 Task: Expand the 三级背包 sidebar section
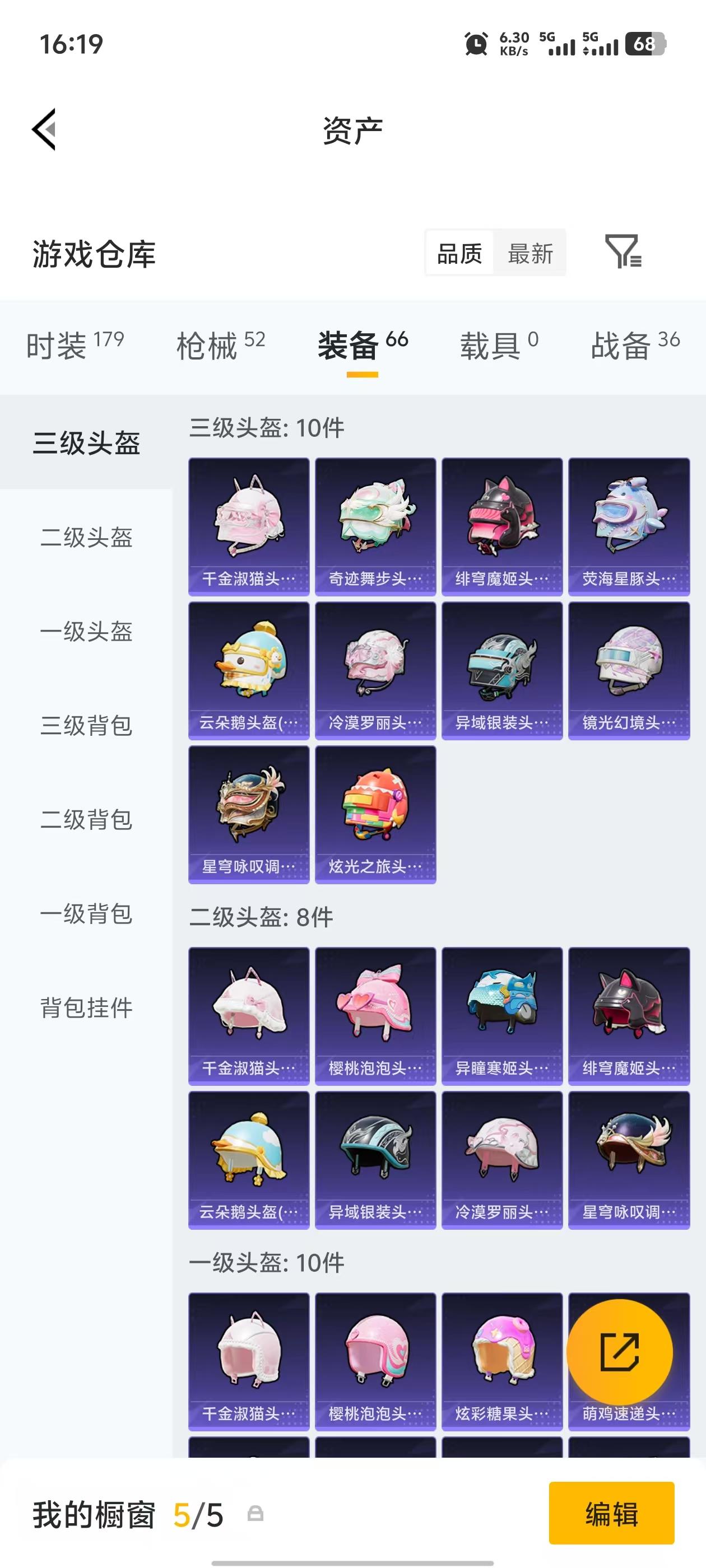pyautogui.click(x=87, y=724)
